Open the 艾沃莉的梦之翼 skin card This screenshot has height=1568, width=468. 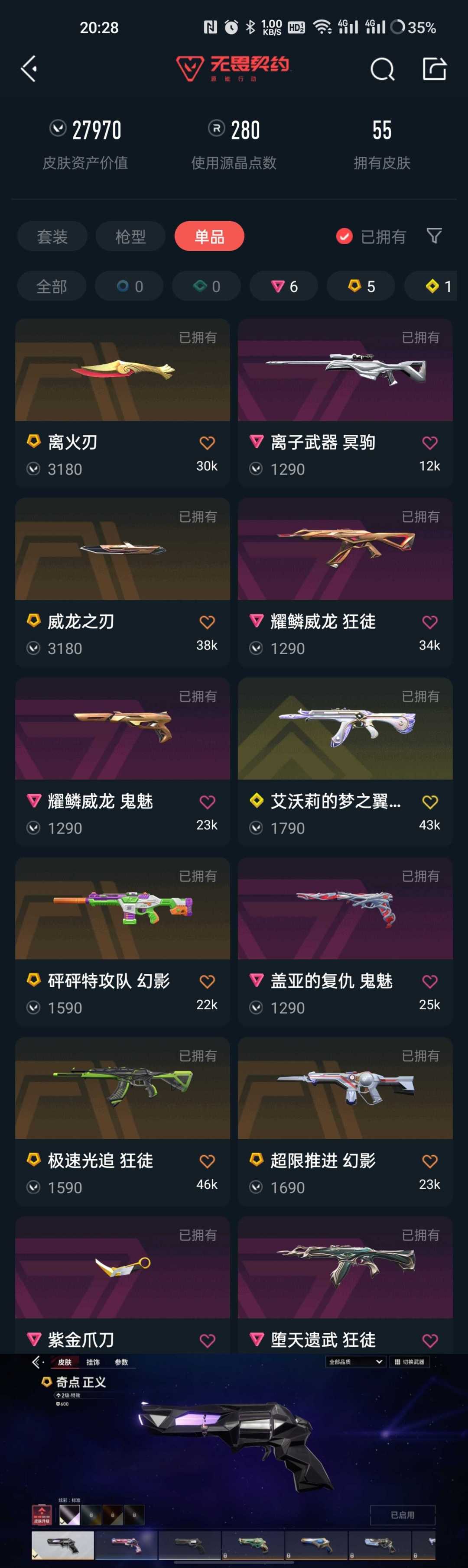[x=345, y=761]
